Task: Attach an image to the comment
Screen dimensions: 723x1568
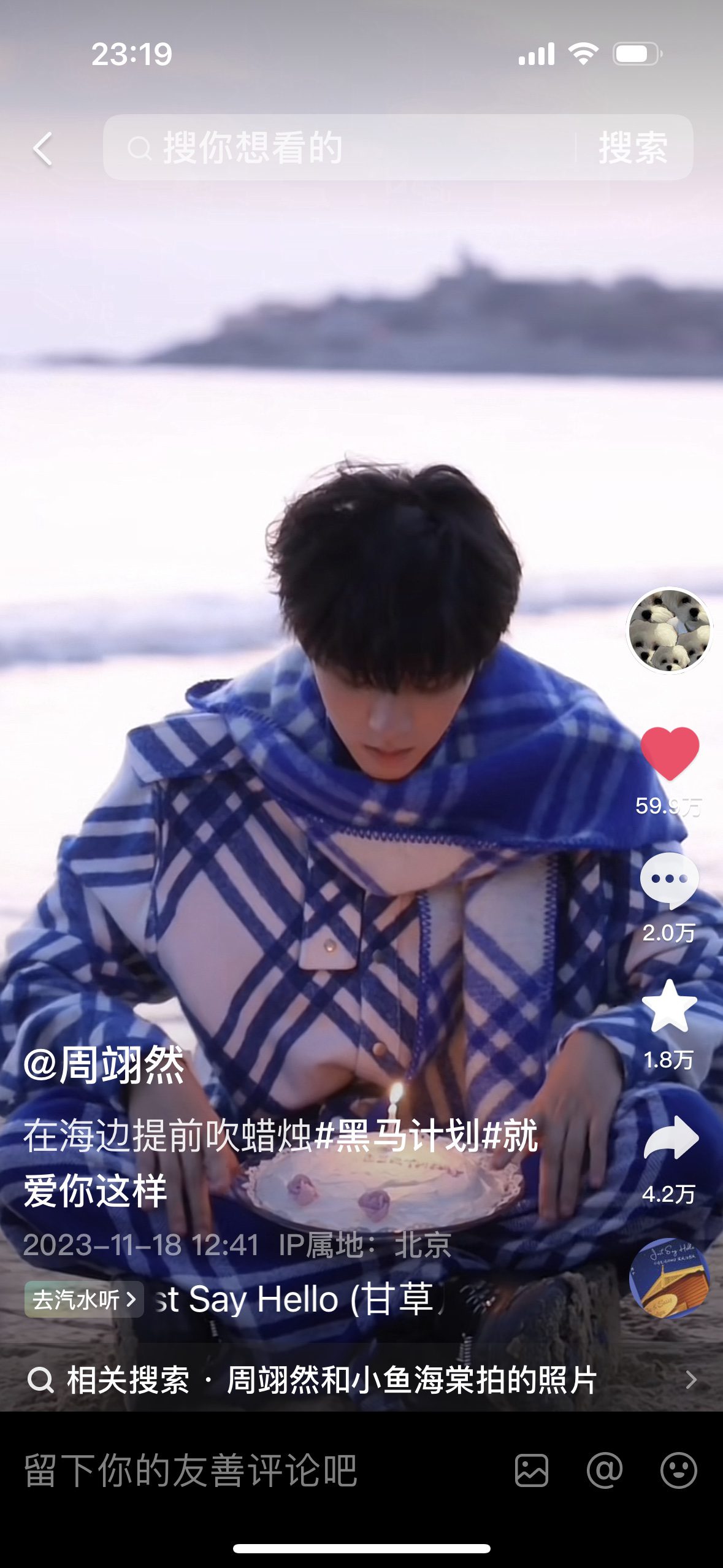Action: click(532, 1470)
